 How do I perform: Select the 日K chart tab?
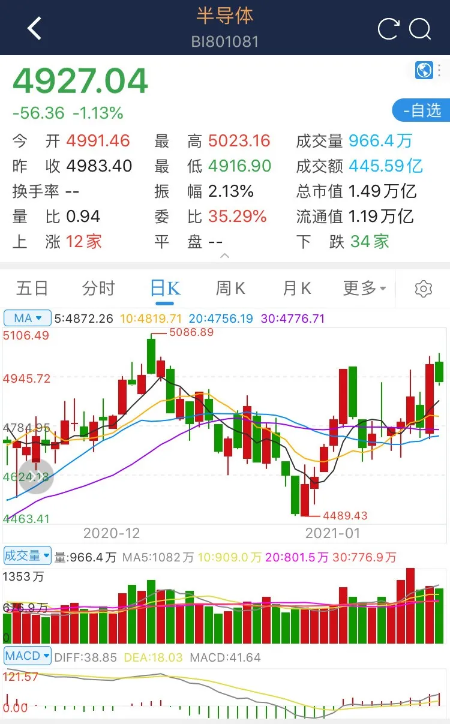pyautogui.click(x=165, y=289)
